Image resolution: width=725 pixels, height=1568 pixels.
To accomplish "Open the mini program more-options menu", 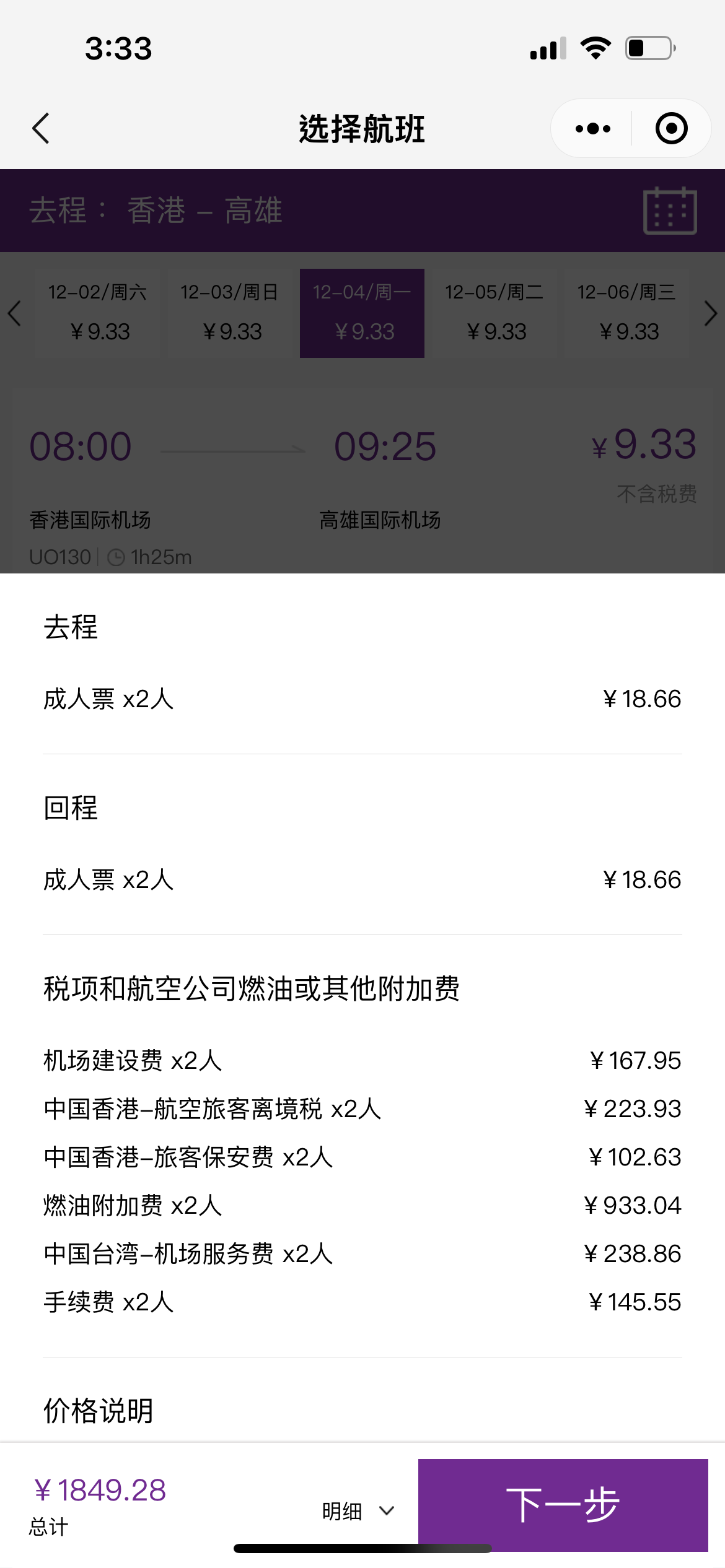I will point(592,128).
